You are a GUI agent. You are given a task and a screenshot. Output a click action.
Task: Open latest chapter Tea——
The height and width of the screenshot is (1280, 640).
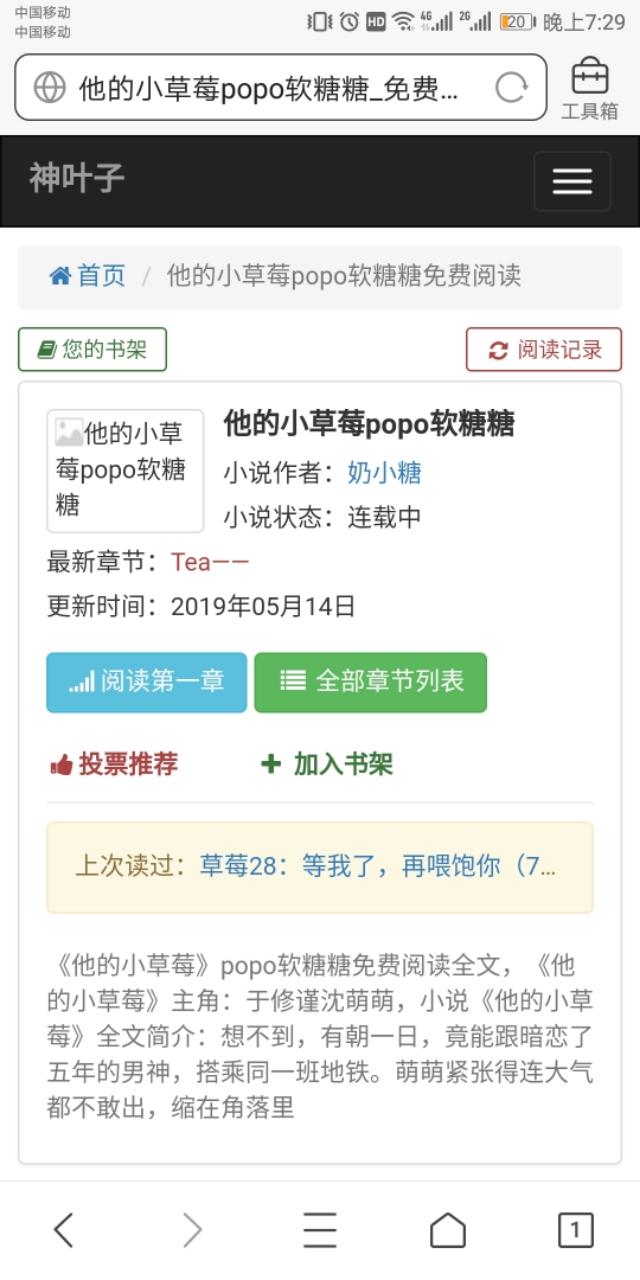(x=209, y=562)
